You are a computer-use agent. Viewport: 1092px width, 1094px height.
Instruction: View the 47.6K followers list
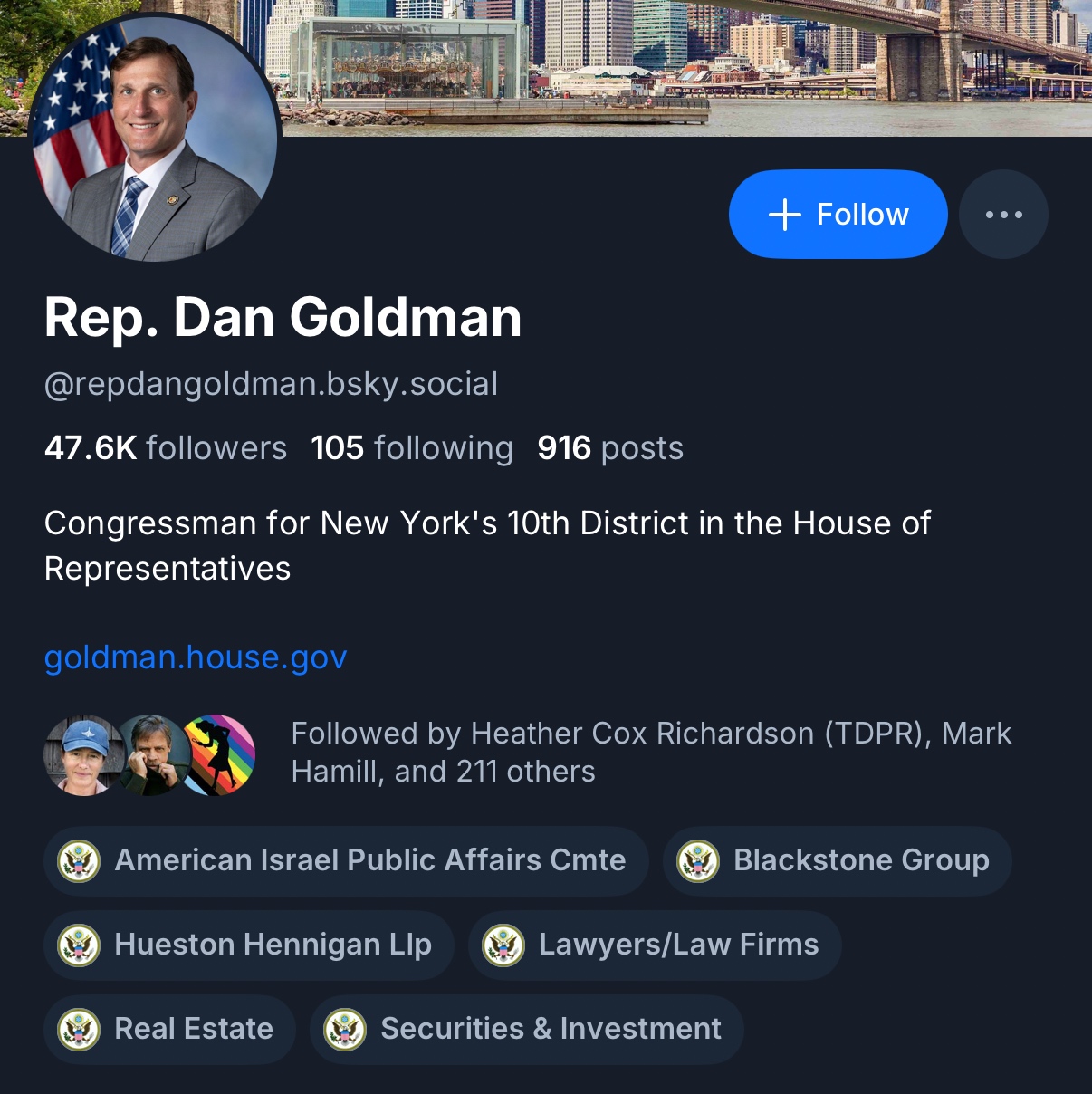[166, 448]
